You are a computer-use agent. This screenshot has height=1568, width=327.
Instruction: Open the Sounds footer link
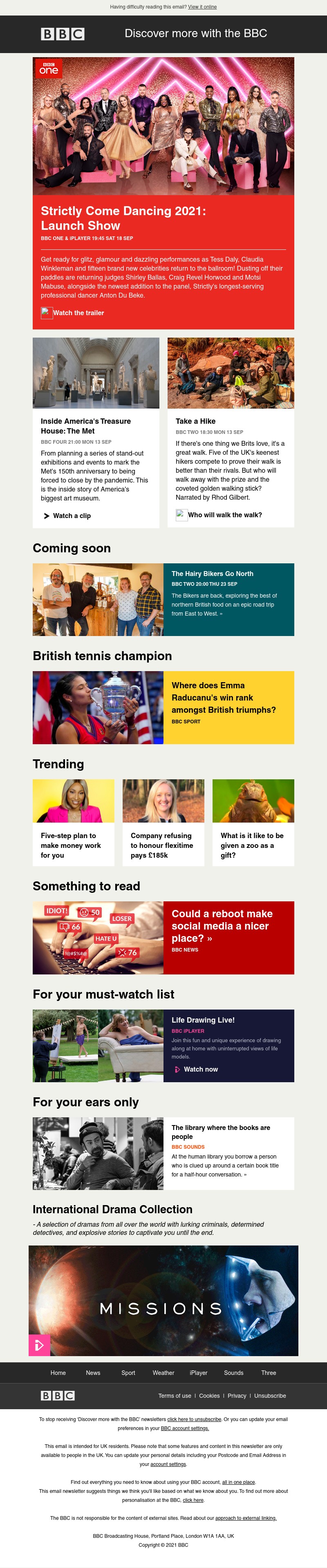[x=233, y=1372]
